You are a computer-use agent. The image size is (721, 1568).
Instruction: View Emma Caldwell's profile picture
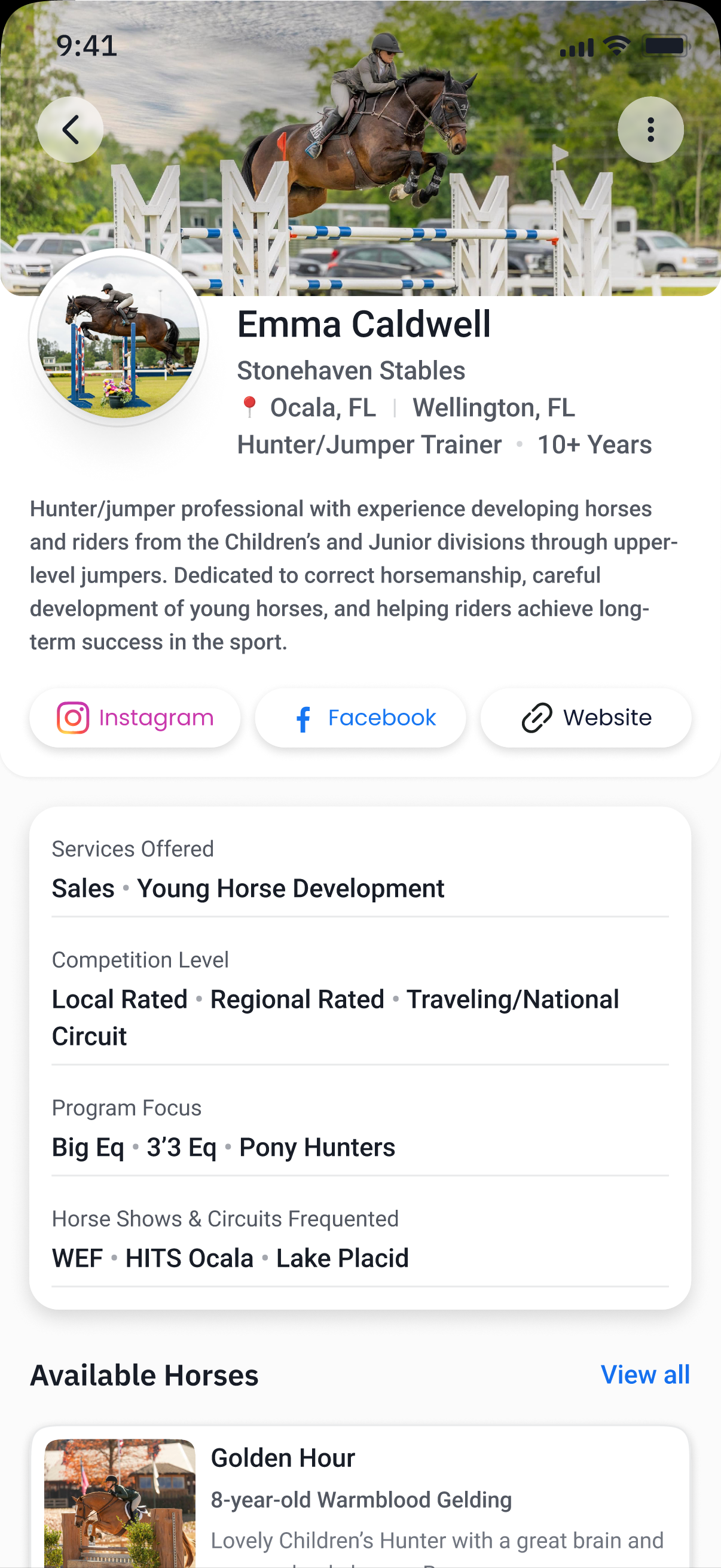point(118,337)
